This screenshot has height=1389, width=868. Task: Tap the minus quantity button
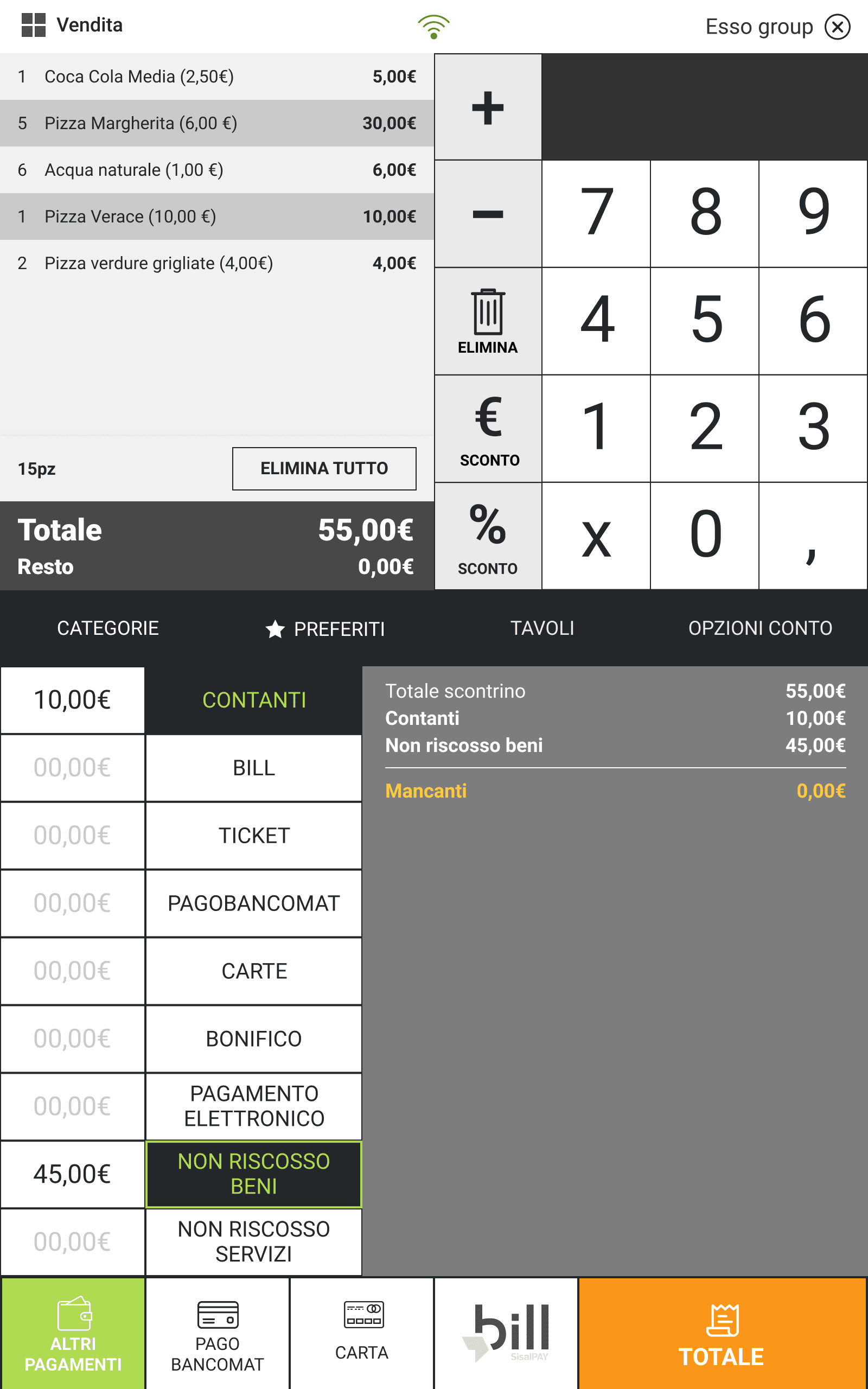click(488, 214)
